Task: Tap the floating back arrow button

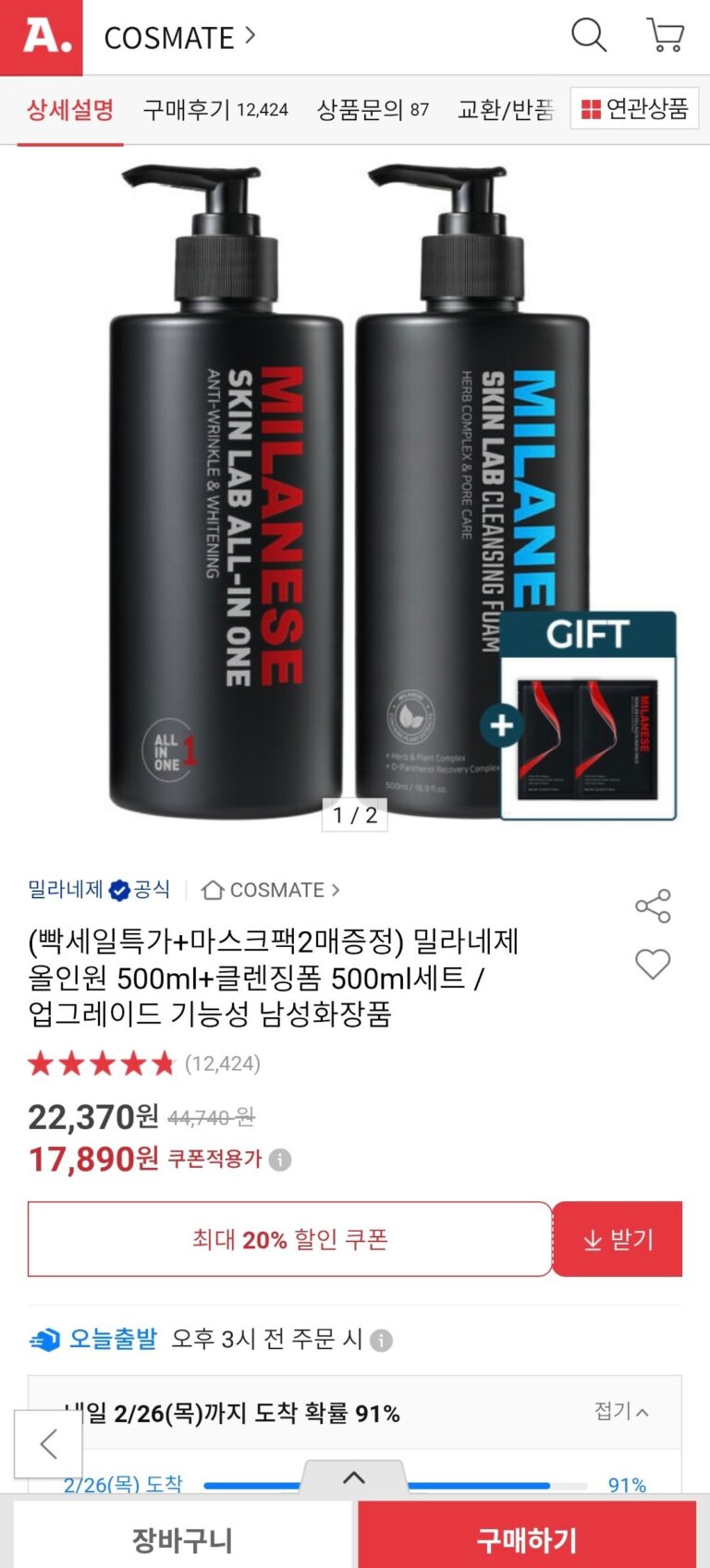Action: 48,1443
